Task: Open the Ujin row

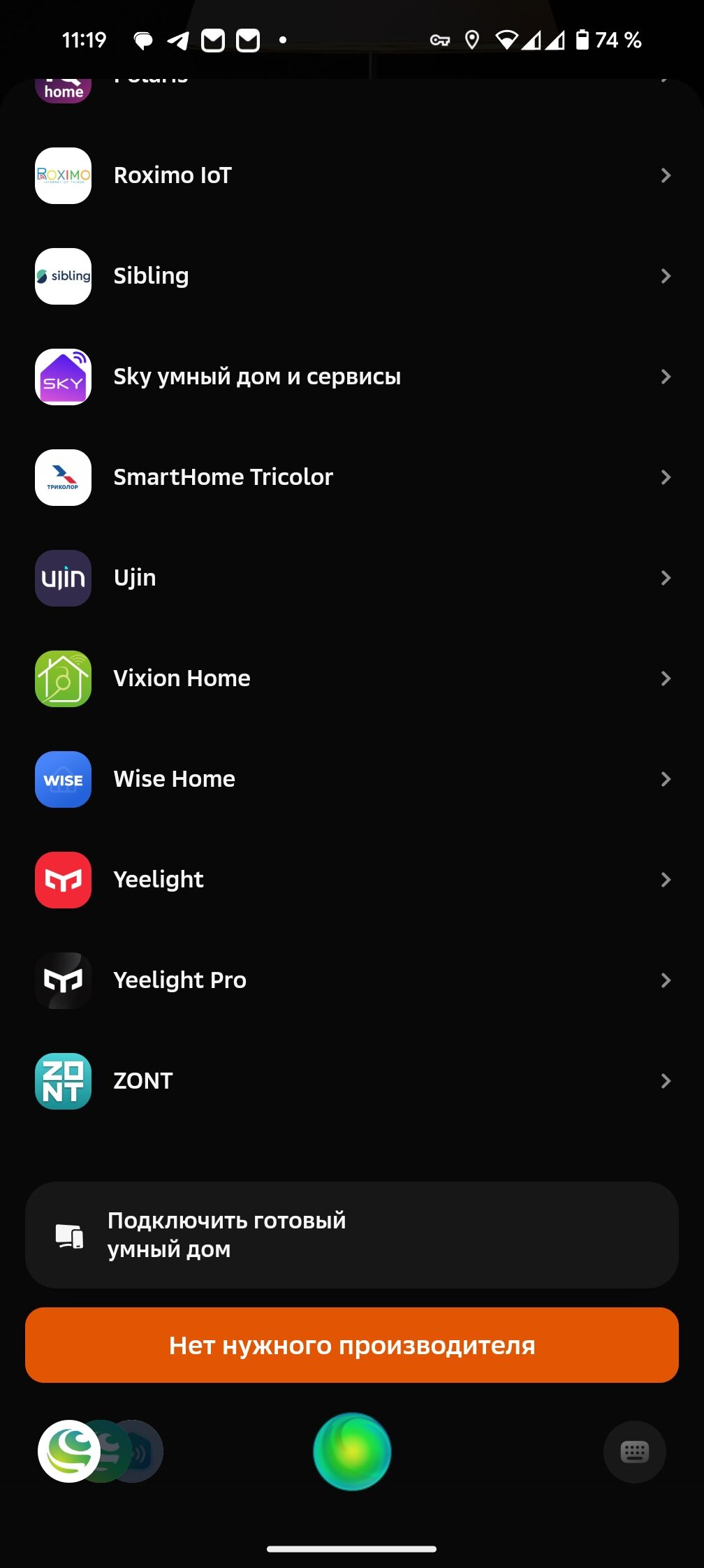Action: click(352, 578)
